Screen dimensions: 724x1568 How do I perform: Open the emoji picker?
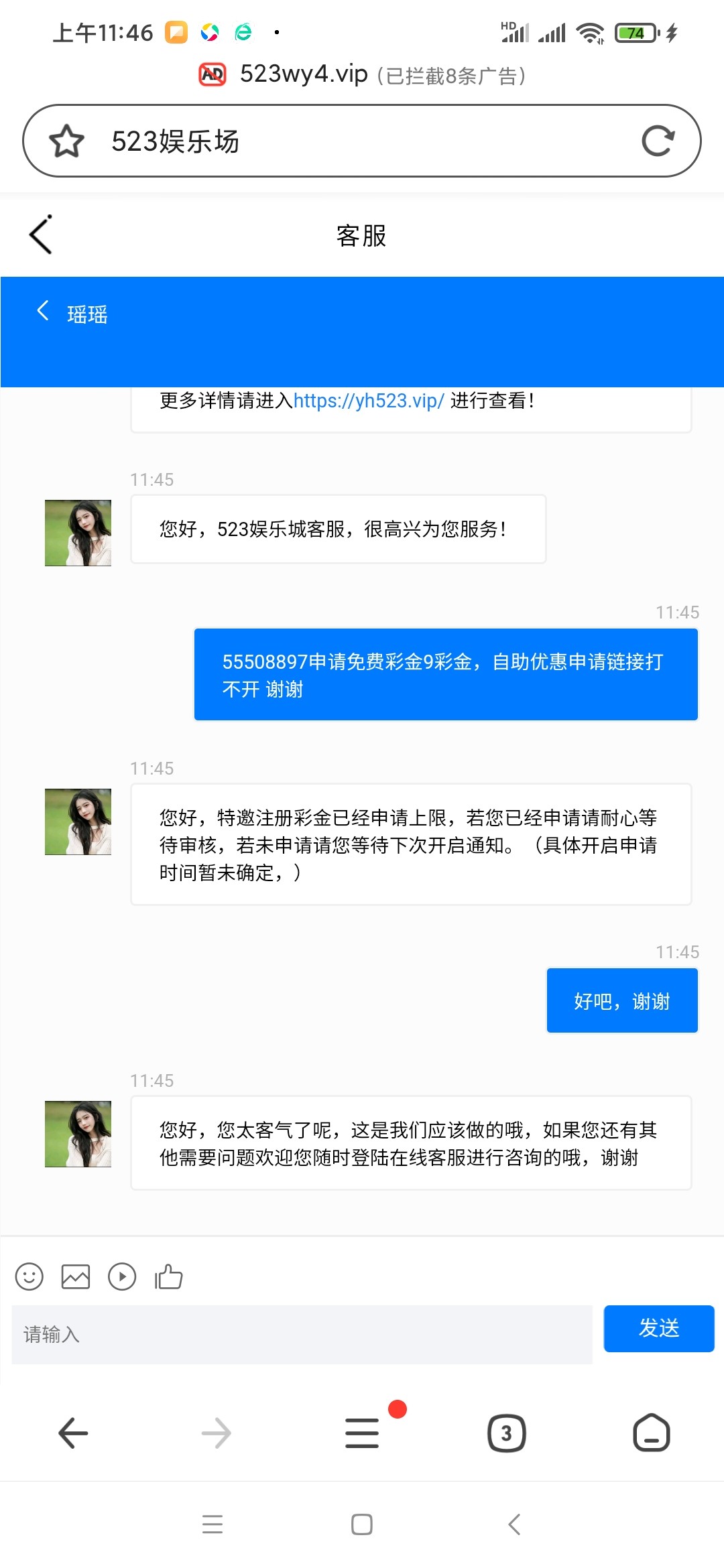(29, 1277)
